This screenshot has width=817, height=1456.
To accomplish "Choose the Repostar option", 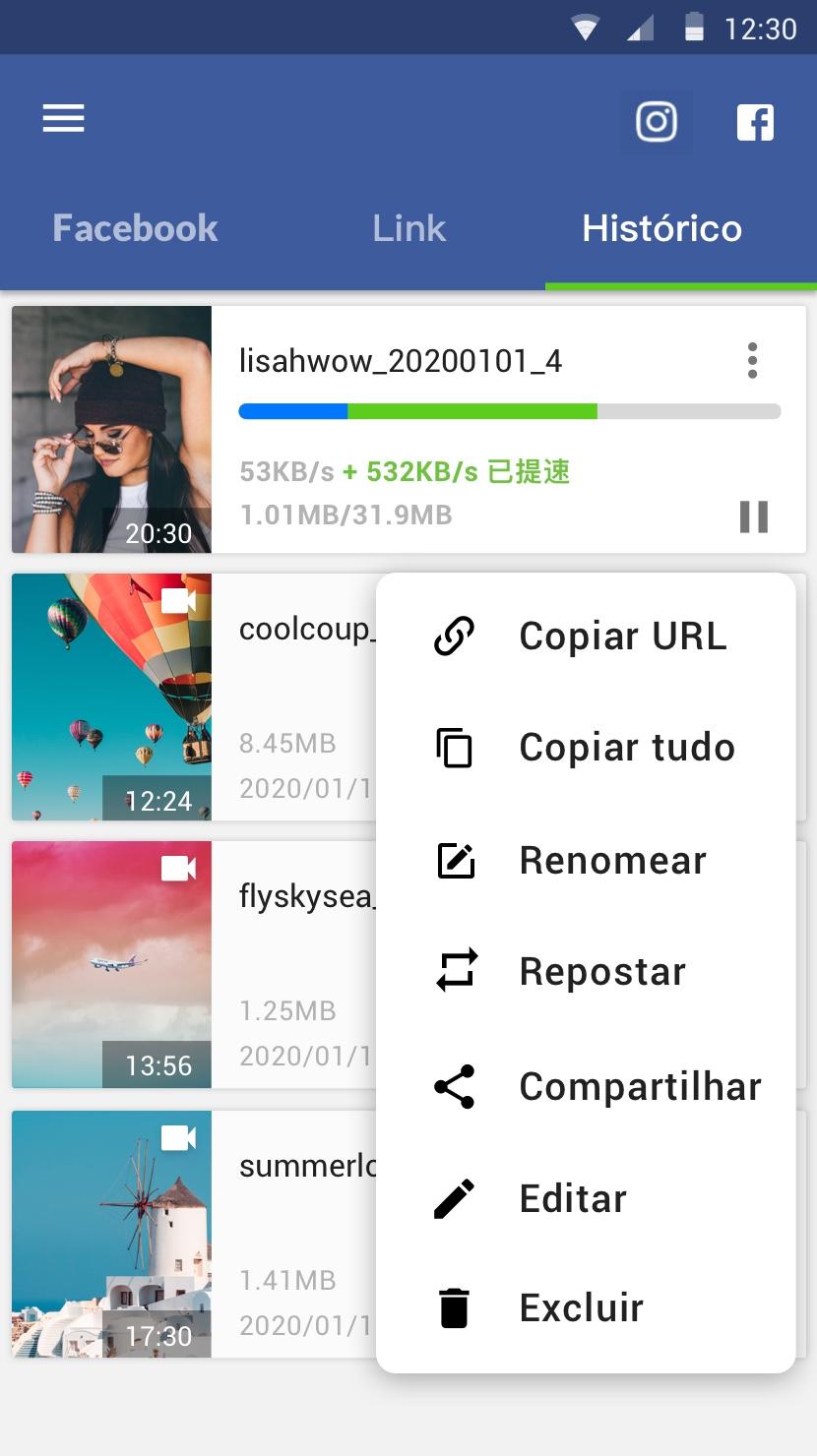I will (x=586, y=972).
